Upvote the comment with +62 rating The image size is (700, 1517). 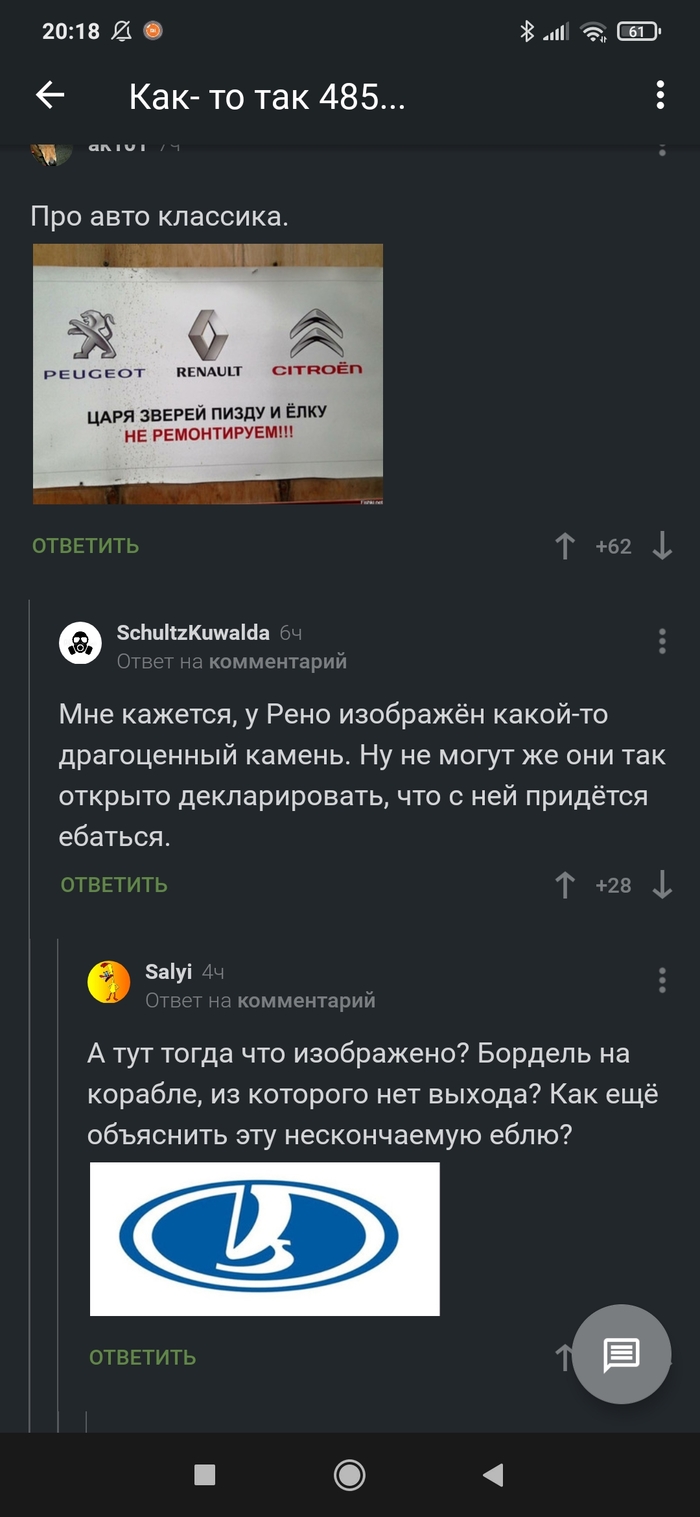coord(565,546)
